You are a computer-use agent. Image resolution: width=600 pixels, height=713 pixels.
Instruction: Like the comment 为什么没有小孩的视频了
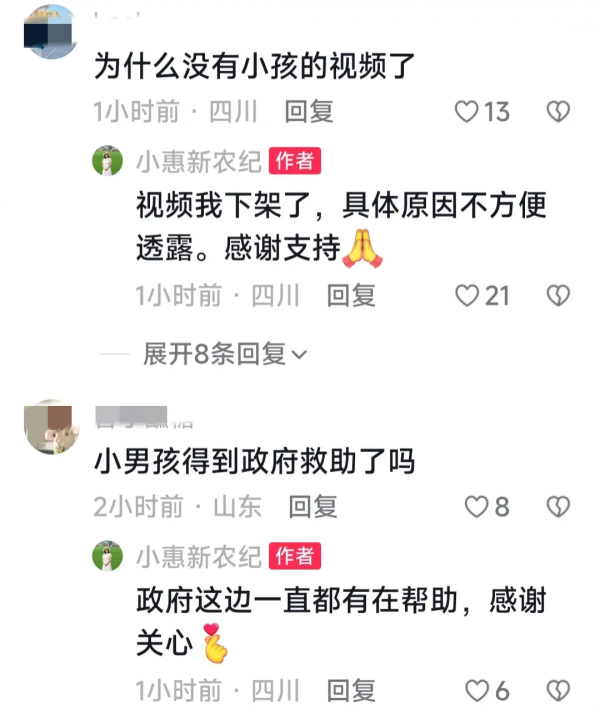(467, 112)
